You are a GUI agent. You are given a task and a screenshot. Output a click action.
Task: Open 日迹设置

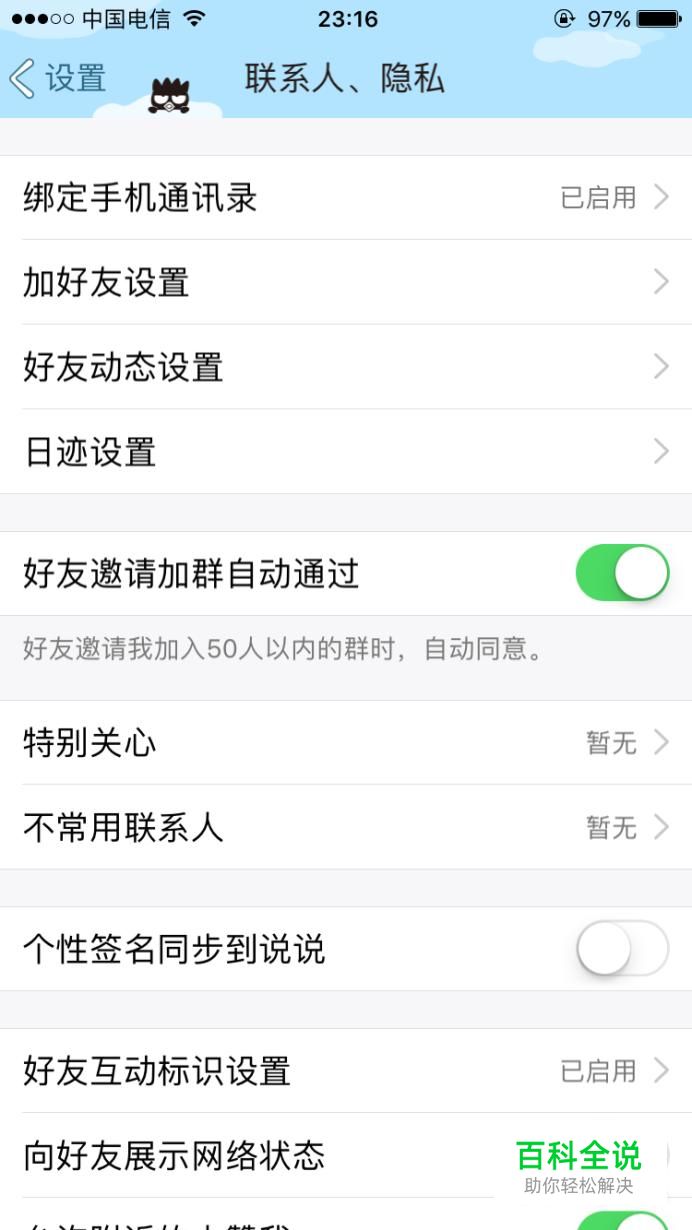(x=346, y=452)
